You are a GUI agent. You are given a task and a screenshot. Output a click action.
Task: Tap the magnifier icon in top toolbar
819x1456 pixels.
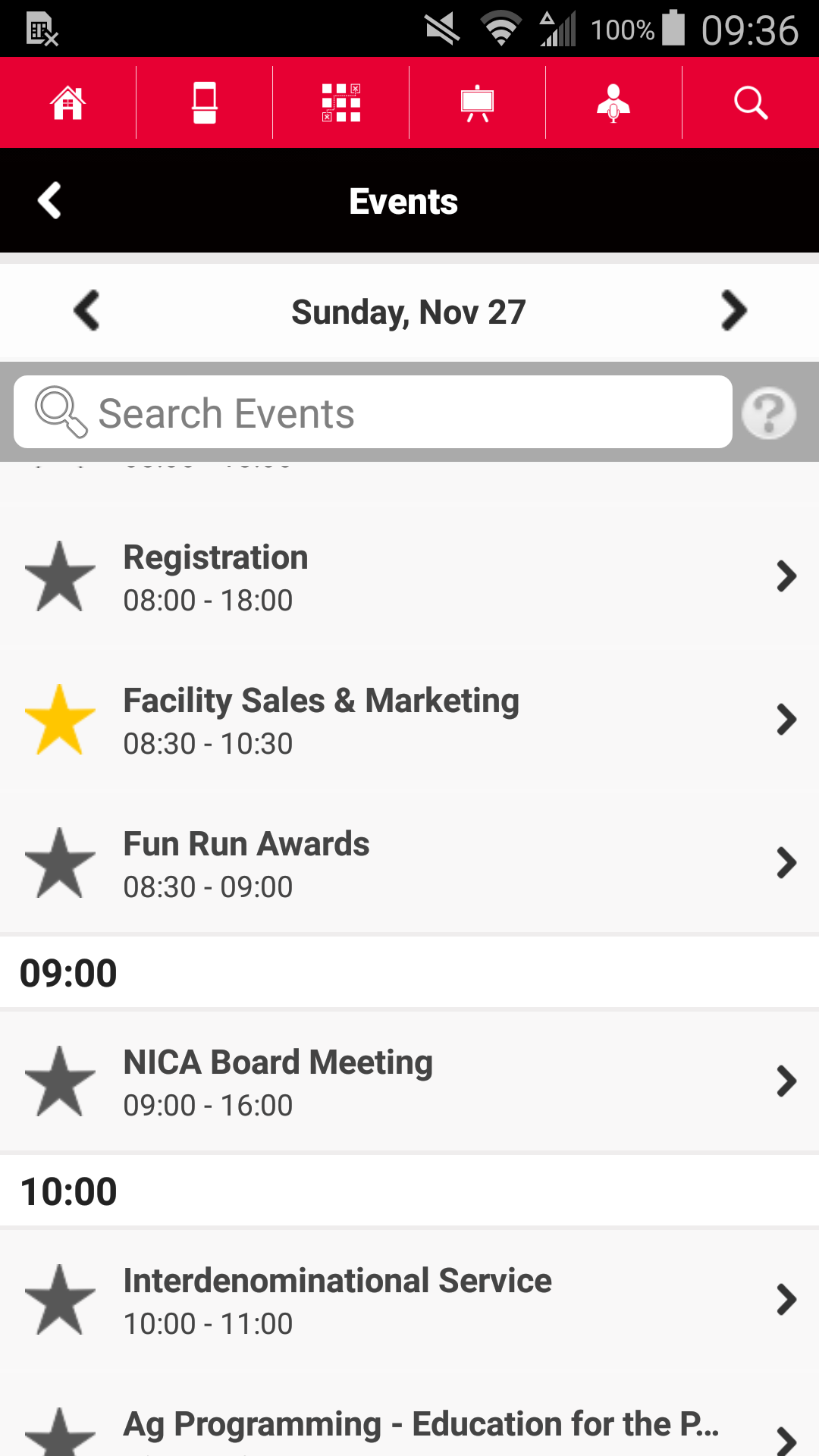pyautogui.click(x=751, y=102)
